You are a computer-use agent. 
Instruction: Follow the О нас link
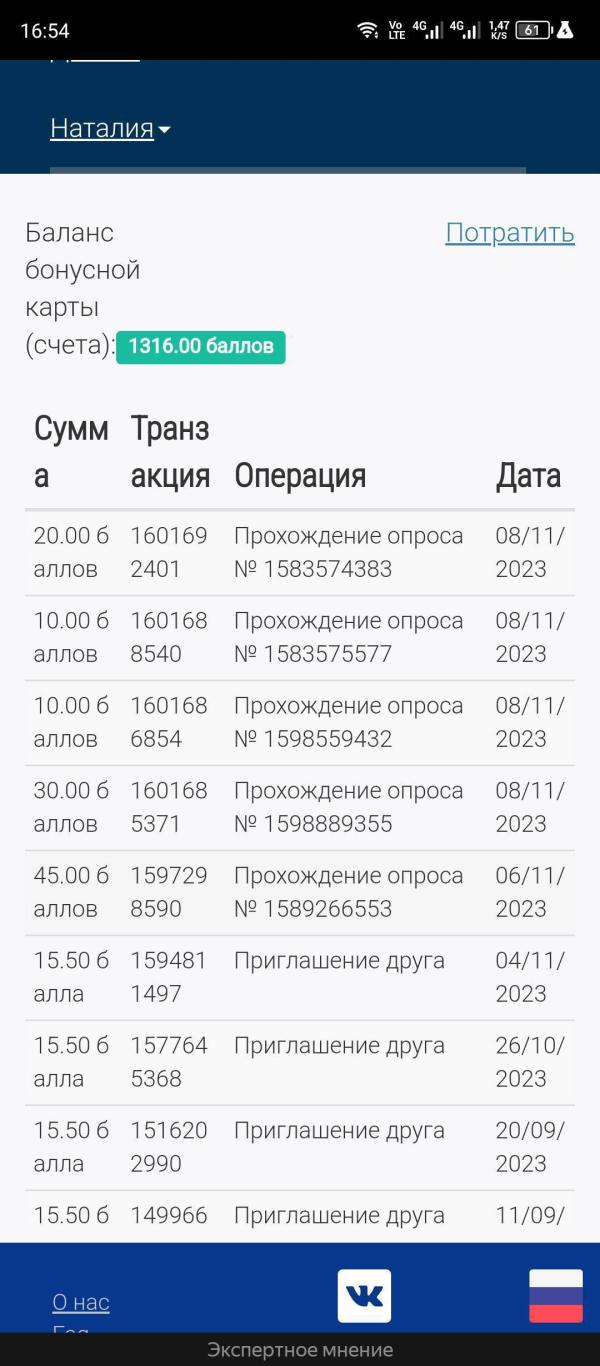(81, 1302)
